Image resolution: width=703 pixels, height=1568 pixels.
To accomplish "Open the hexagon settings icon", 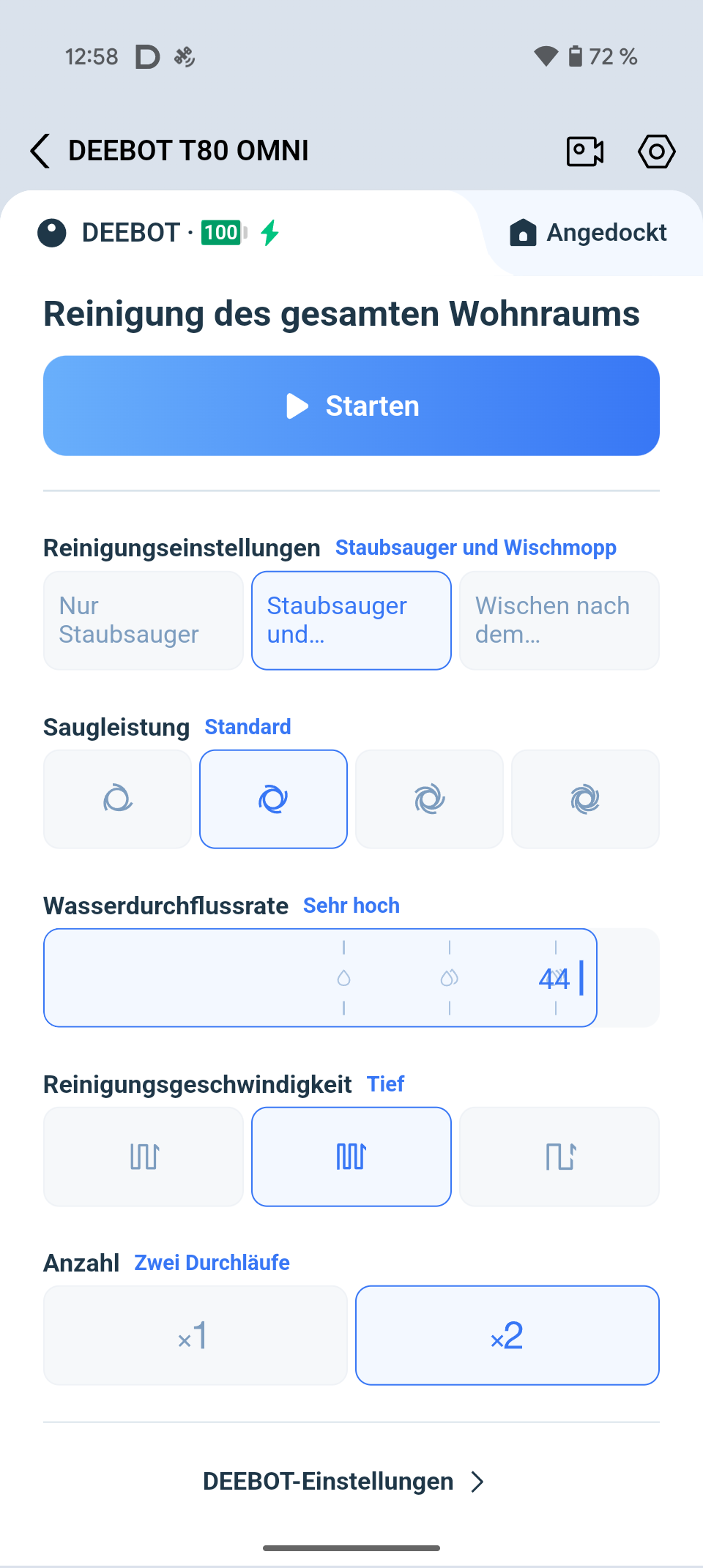I will (656, 152).
